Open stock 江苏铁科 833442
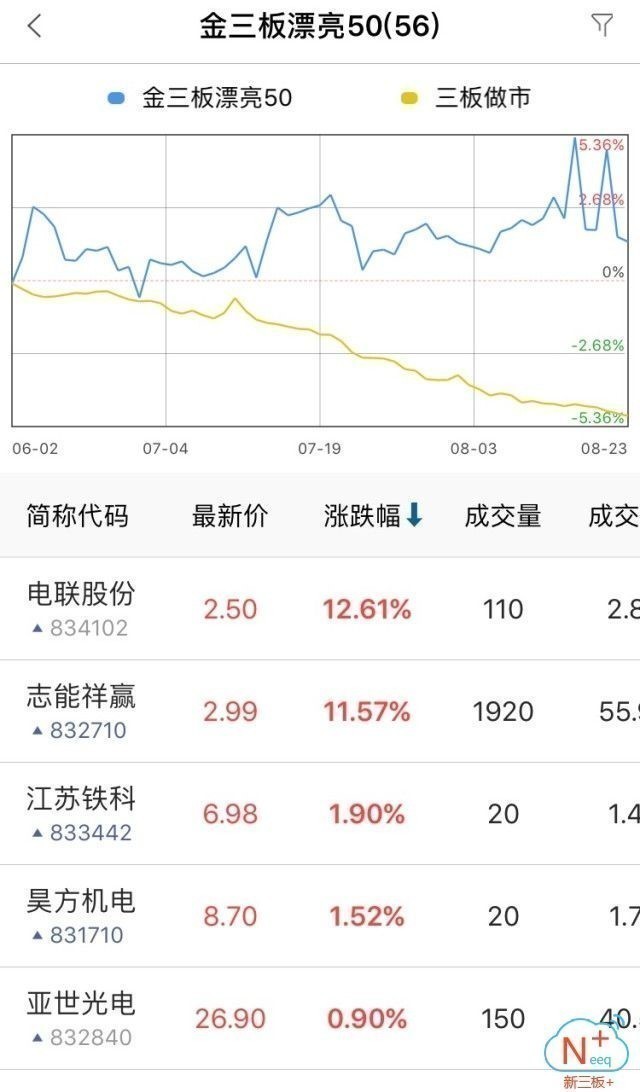This screenshot has height=1092, width=640. 320,813
